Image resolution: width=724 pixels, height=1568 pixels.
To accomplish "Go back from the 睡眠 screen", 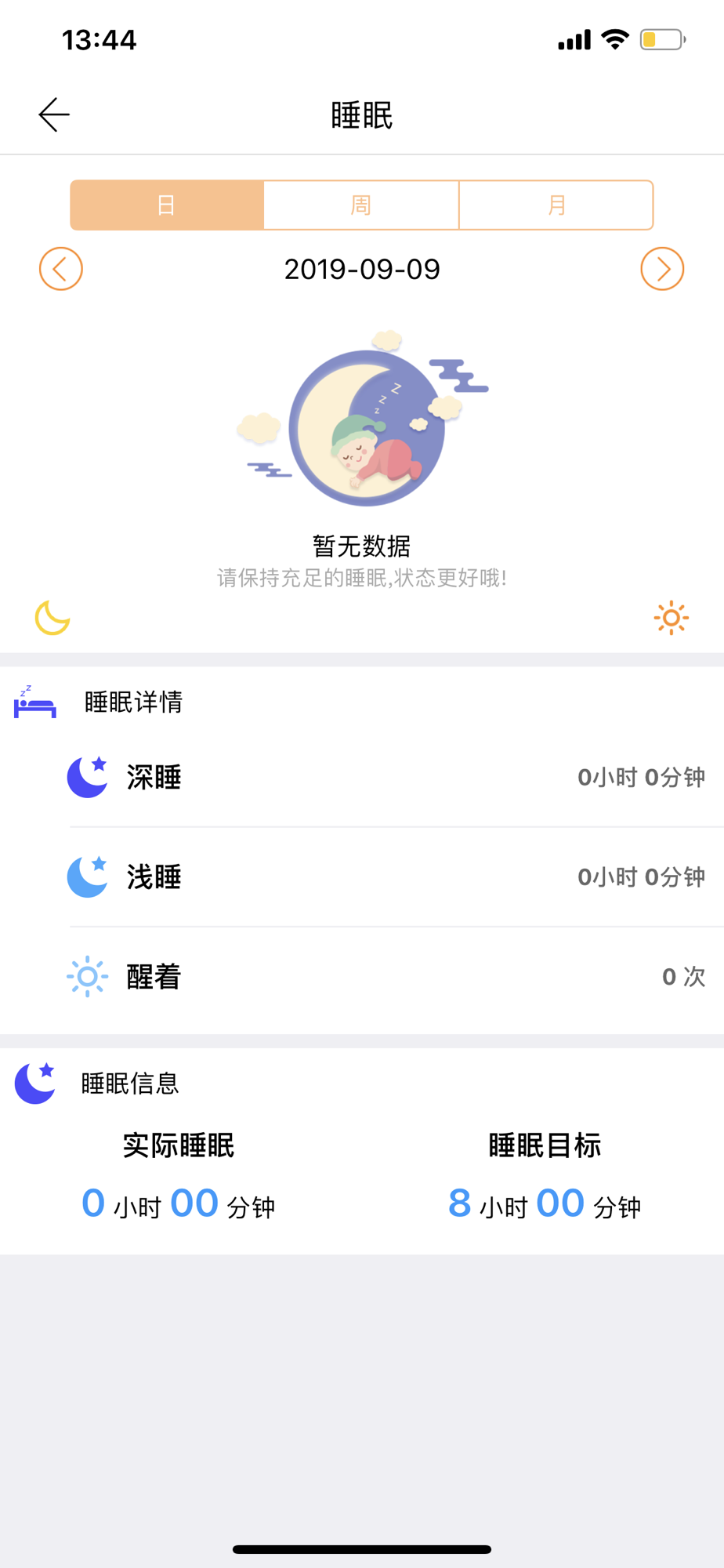I will 54,115.
